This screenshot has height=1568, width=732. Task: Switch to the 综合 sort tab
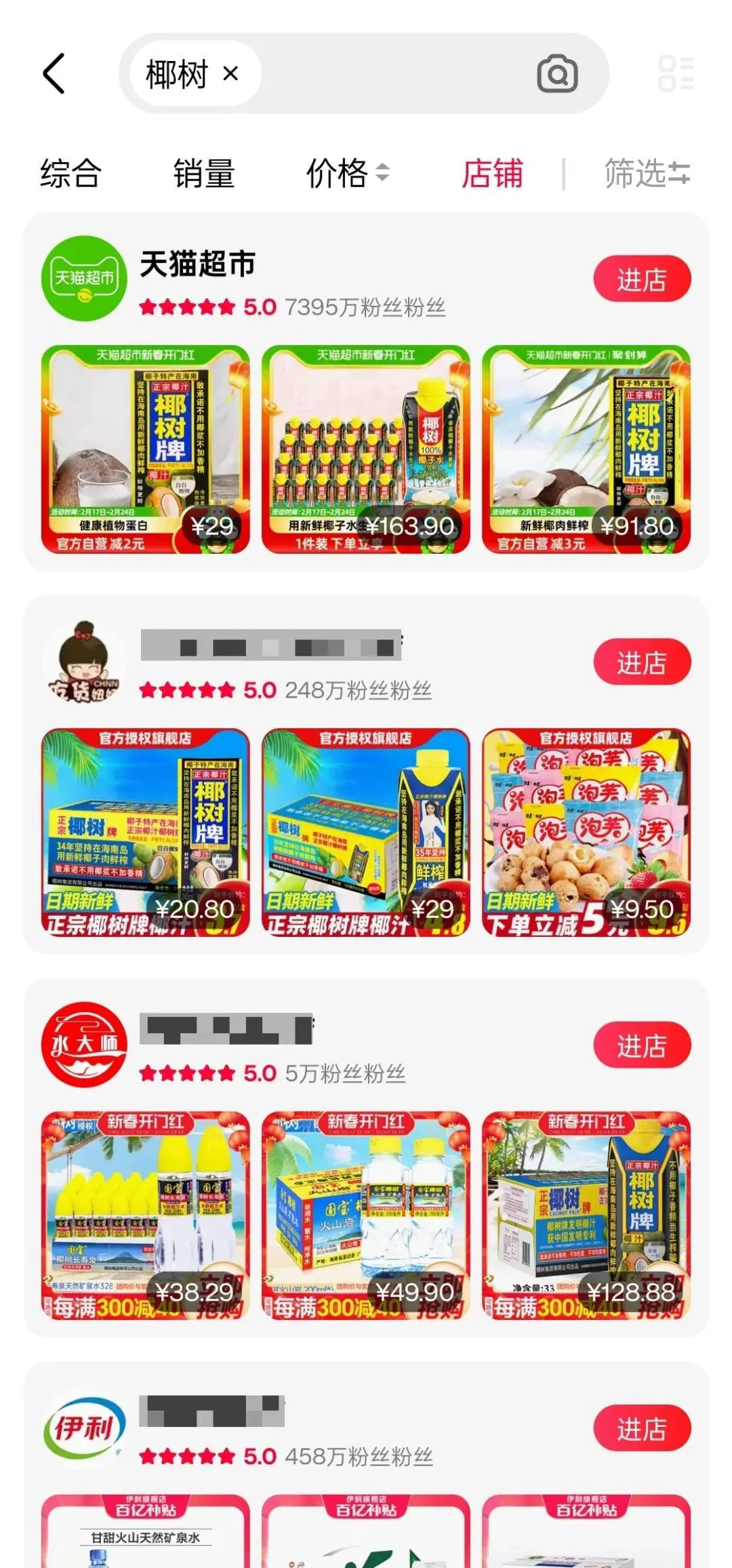tap(70, 174)
